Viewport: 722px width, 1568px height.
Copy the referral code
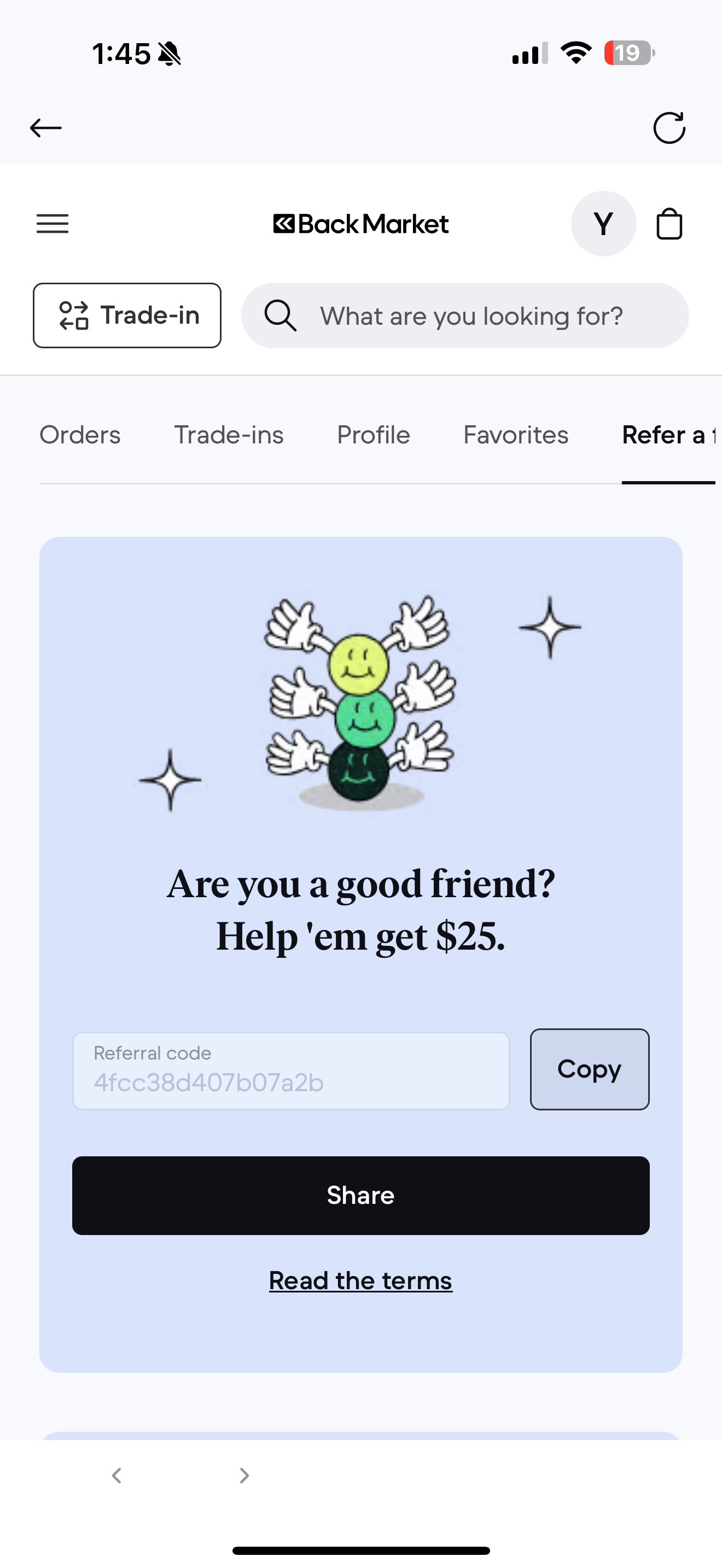589,1069
